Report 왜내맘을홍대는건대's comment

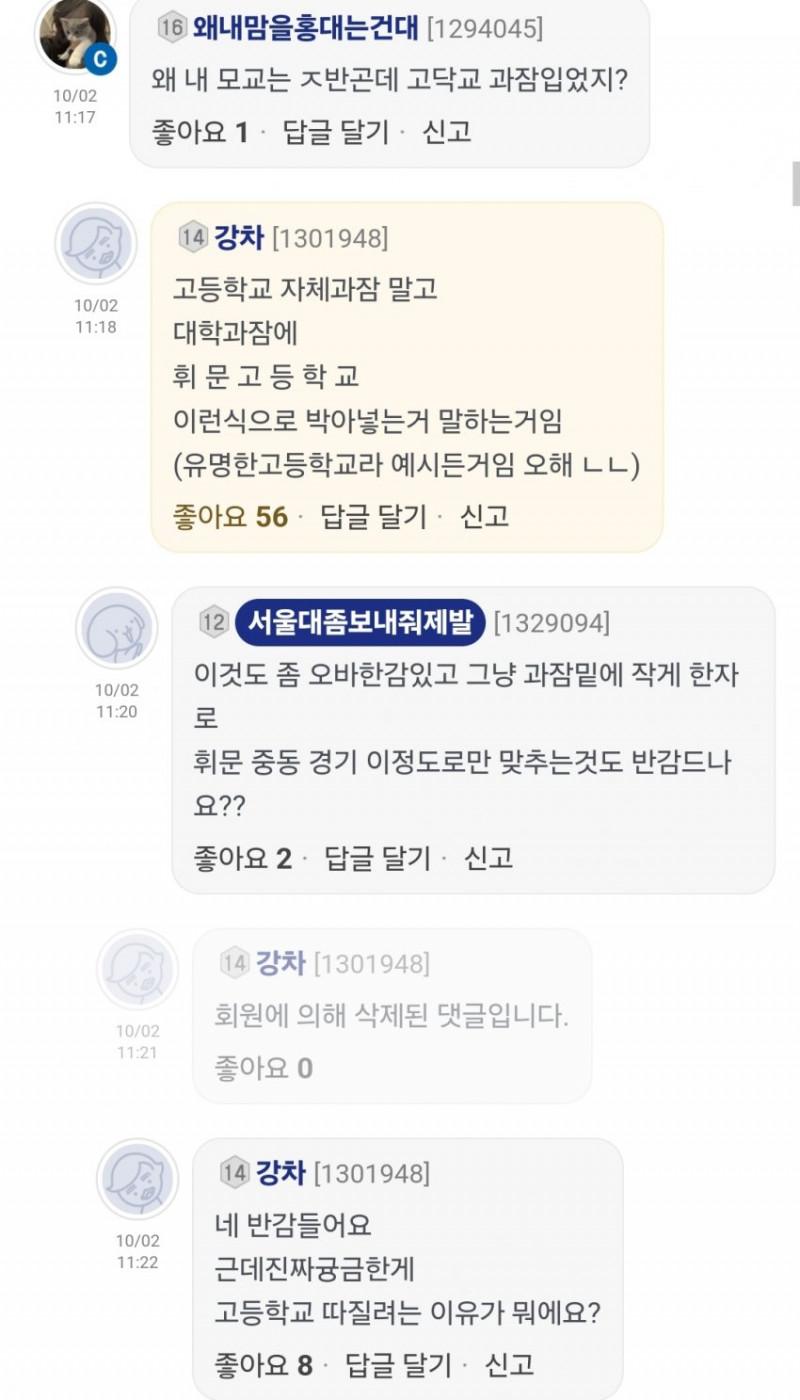click(x=447, y=132)
